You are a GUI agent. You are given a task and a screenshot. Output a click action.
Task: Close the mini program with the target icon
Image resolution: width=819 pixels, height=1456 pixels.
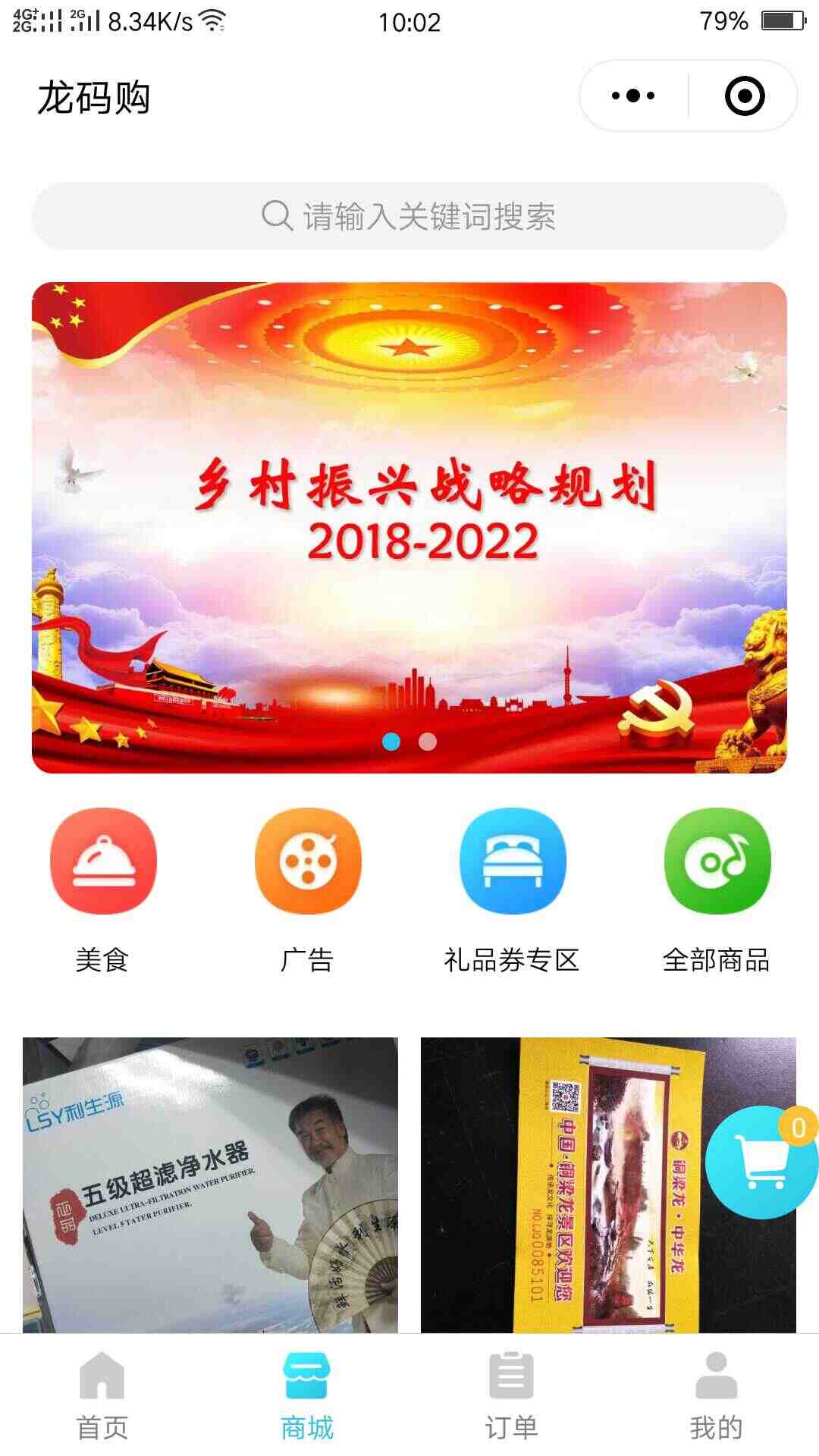[x=744, y=96]
